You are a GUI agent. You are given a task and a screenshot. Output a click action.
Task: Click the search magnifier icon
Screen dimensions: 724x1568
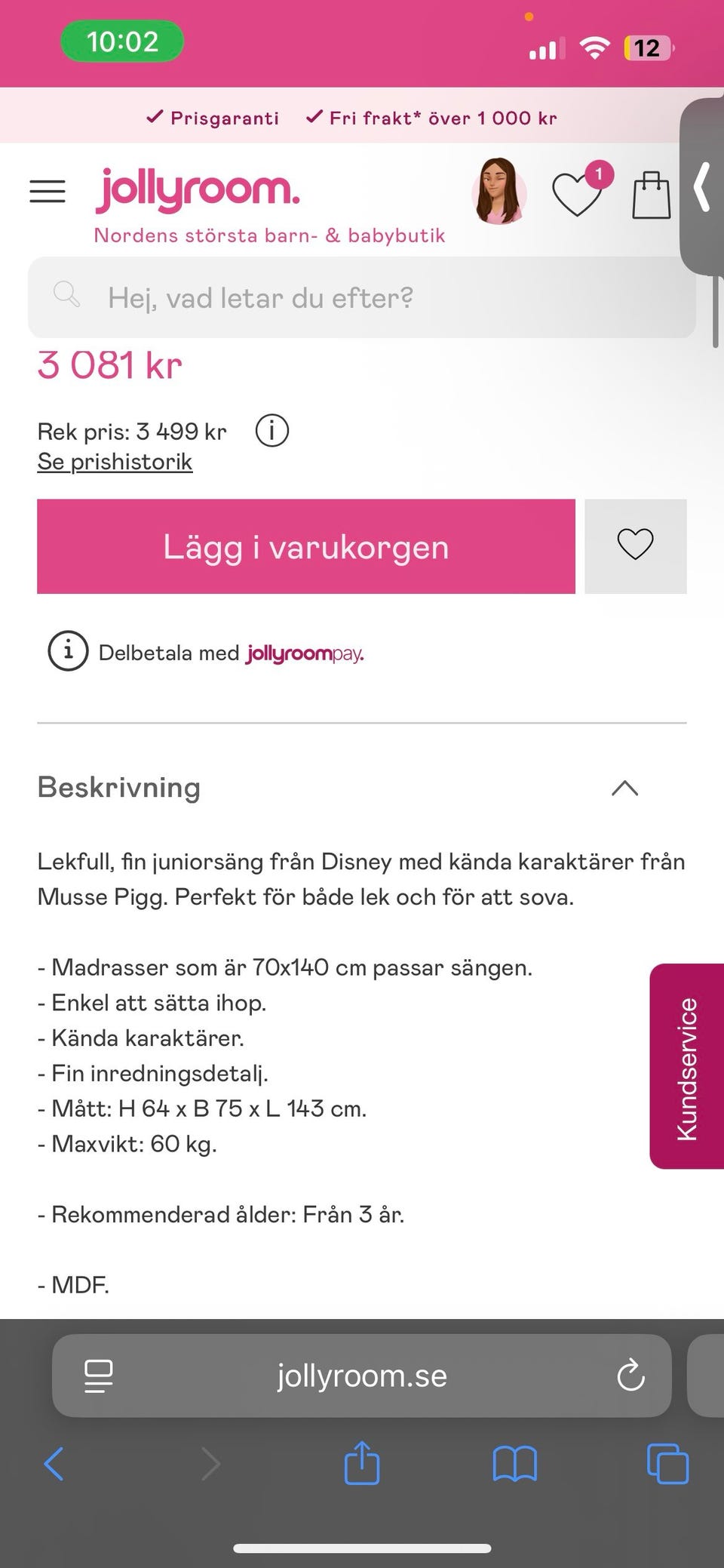coord(67,296)
